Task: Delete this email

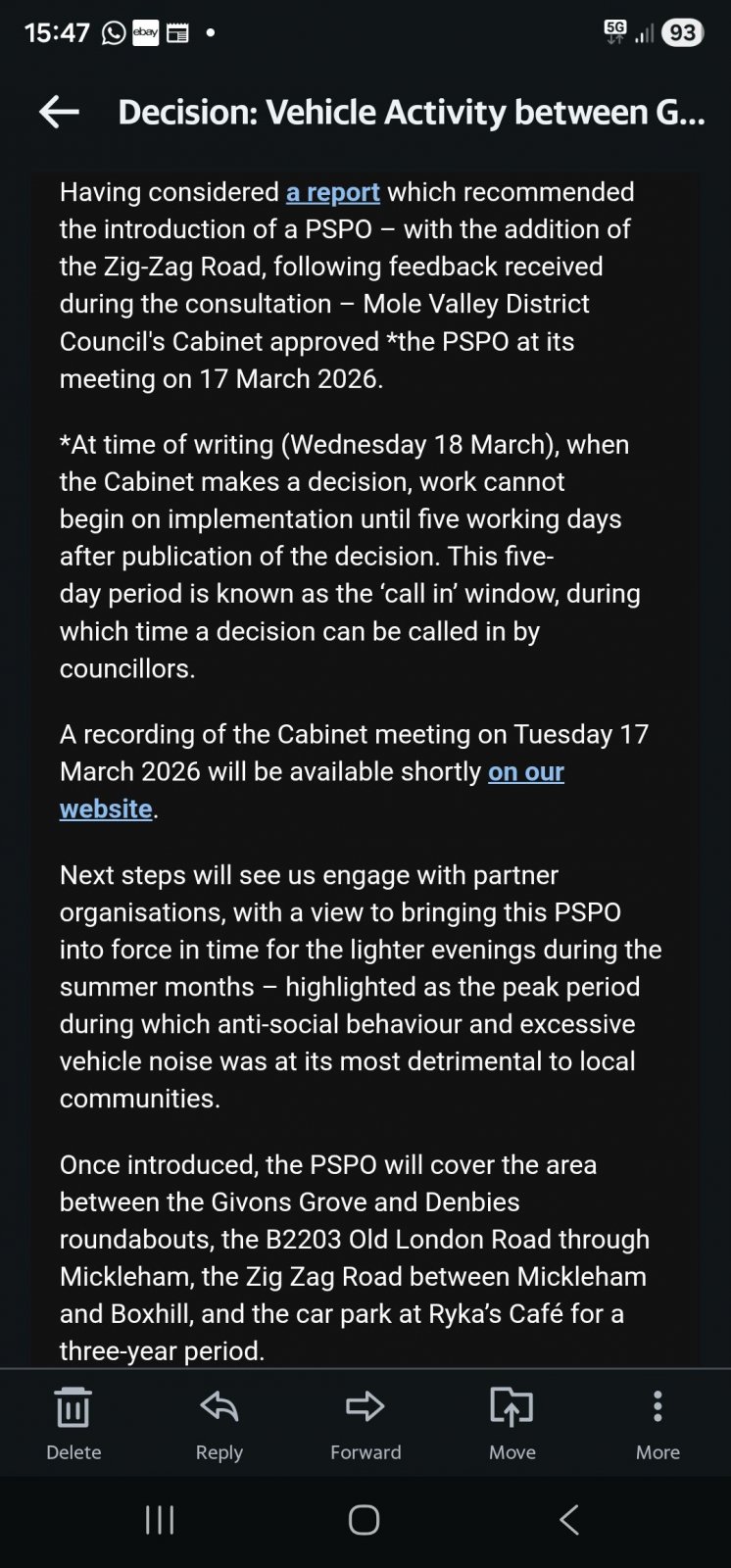Action: pyautogui.click(x=73, y=1421)
